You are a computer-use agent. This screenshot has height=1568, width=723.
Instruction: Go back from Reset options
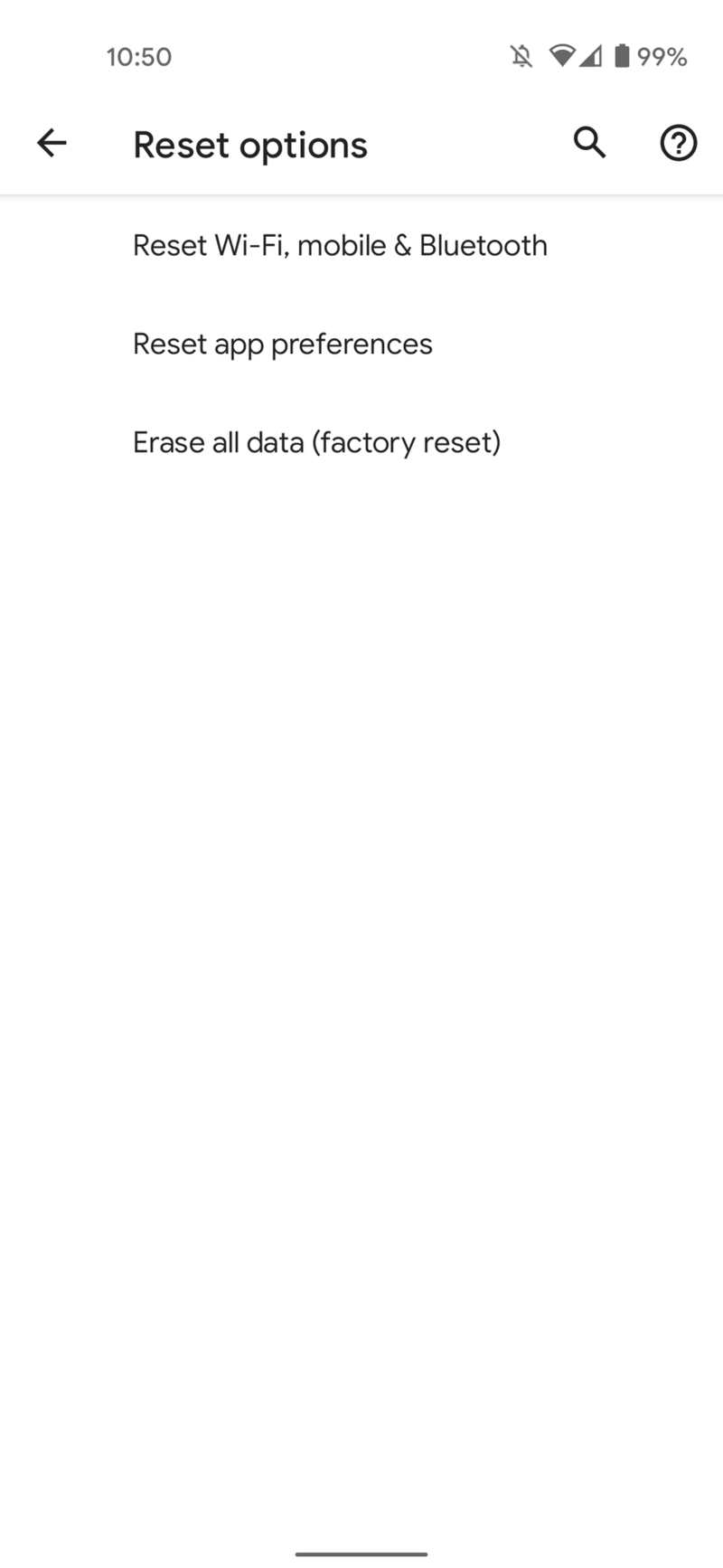pyautogui.click(x=52, y=143)
